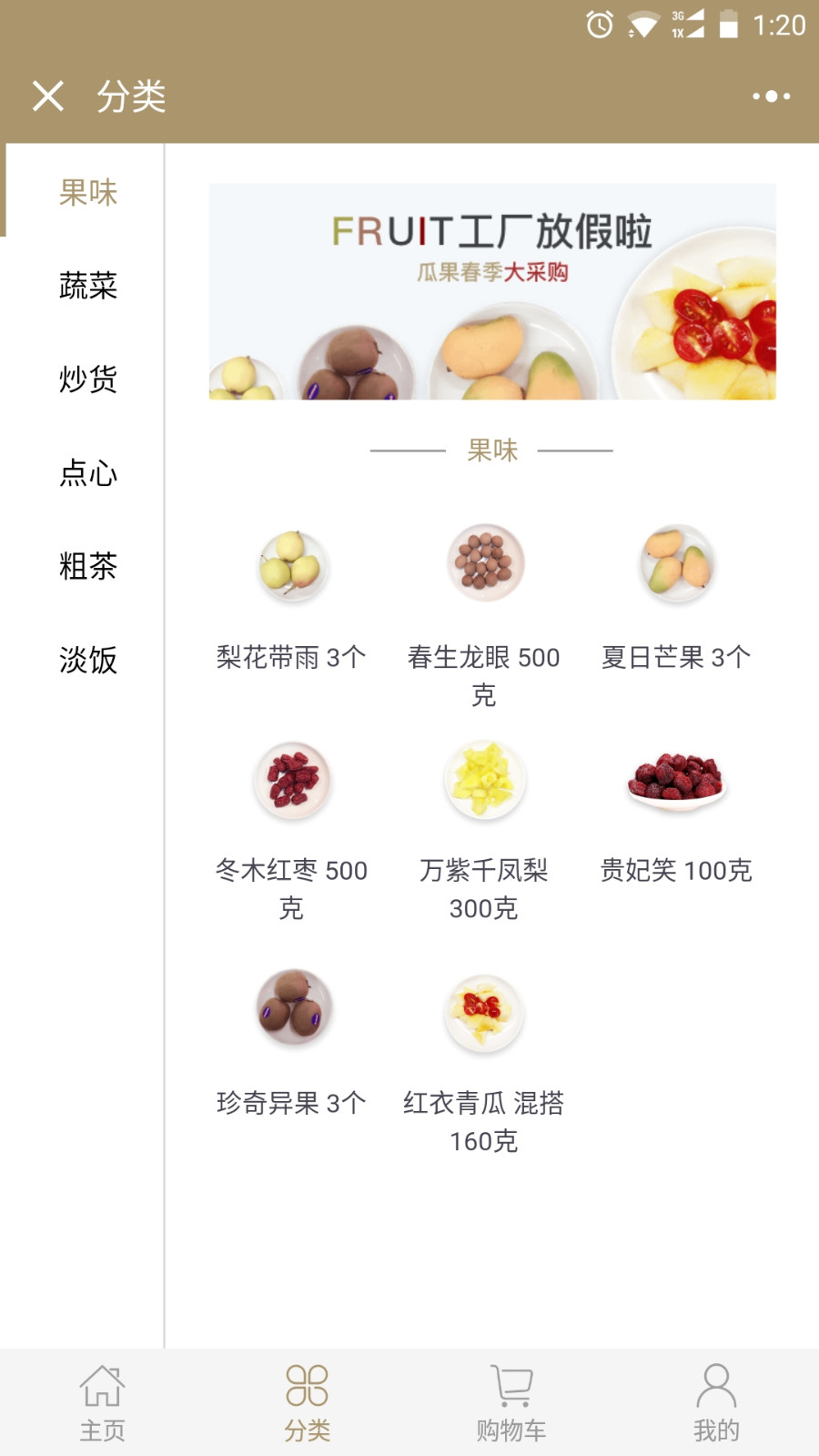The height and width of the screenshot is (1456, 819).
Task: Open the FRUIT工厂放假啦 banner
Action: click(492, 291)
